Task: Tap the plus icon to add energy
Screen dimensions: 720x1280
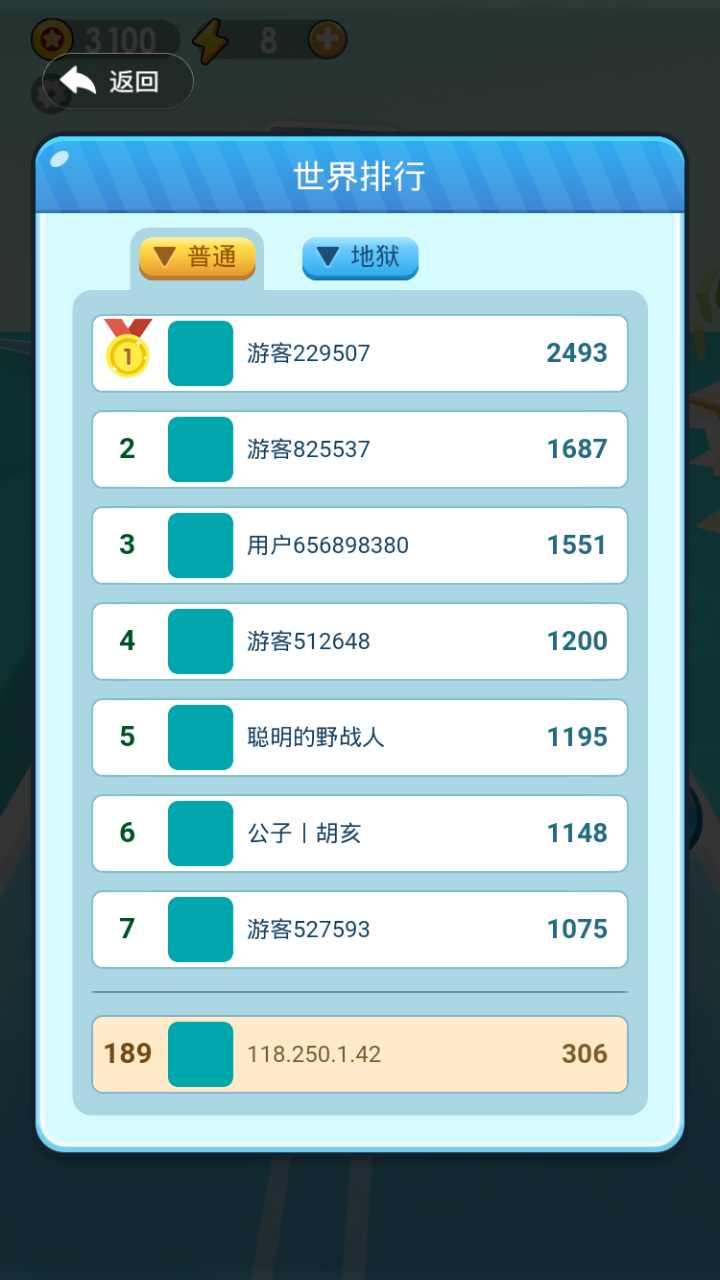Action: click(x=327, y=40)
